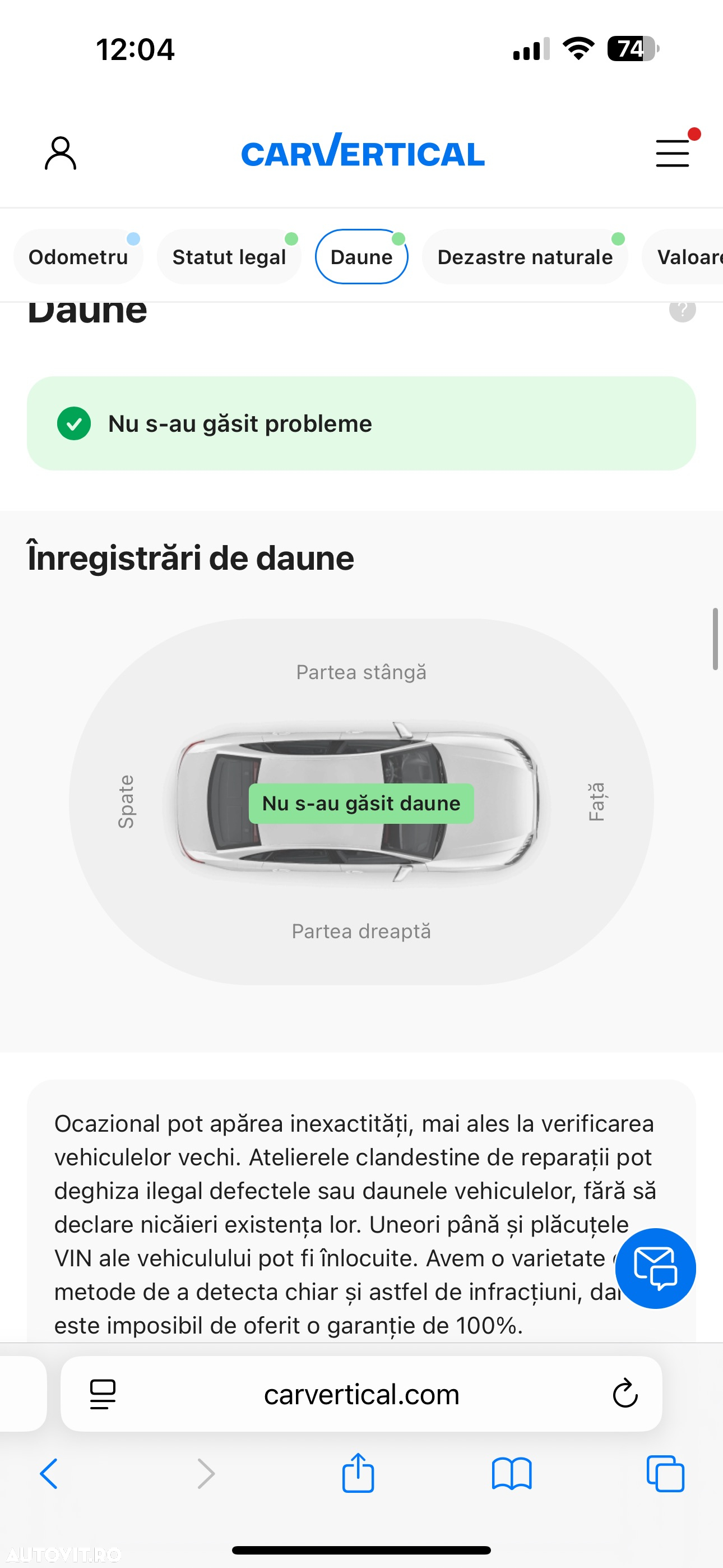Screen dimensions: 723x1568
Task: Open Safari bookmarks
Action: pos(511,1474)
